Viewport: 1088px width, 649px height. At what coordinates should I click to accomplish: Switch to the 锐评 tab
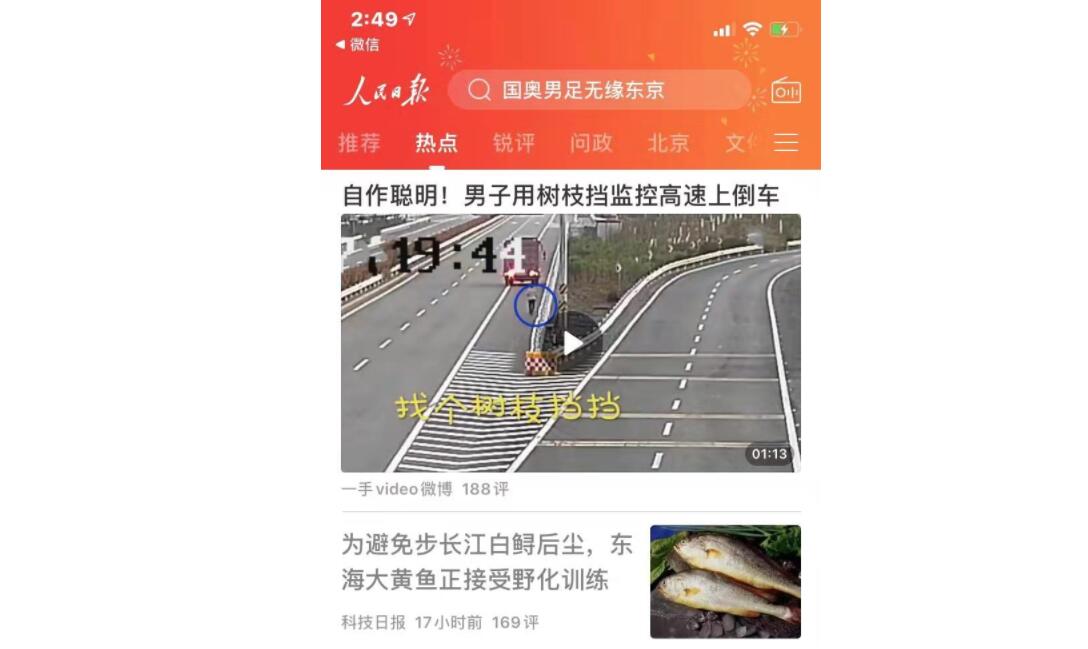click(514, 143)
